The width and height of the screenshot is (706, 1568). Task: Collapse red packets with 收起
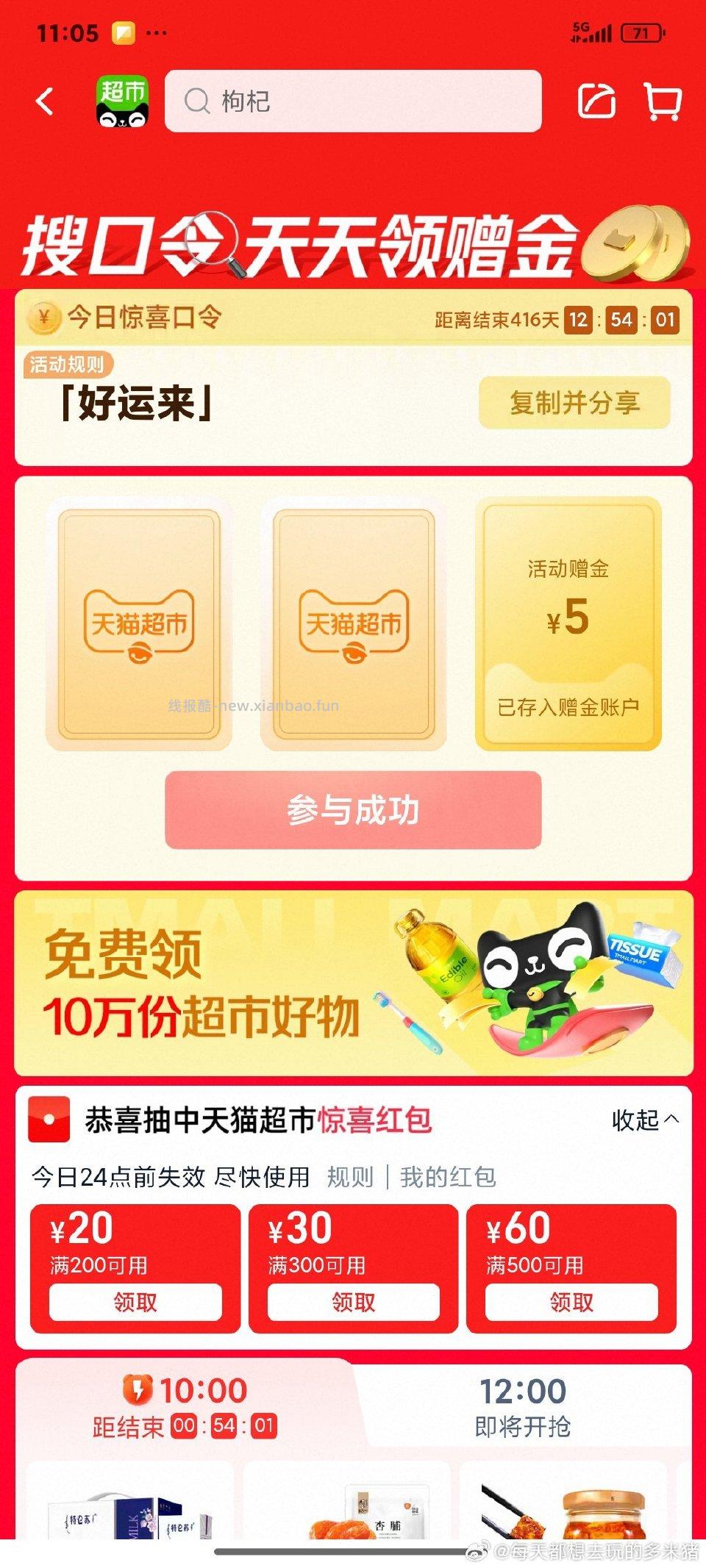pos(644,1120)
